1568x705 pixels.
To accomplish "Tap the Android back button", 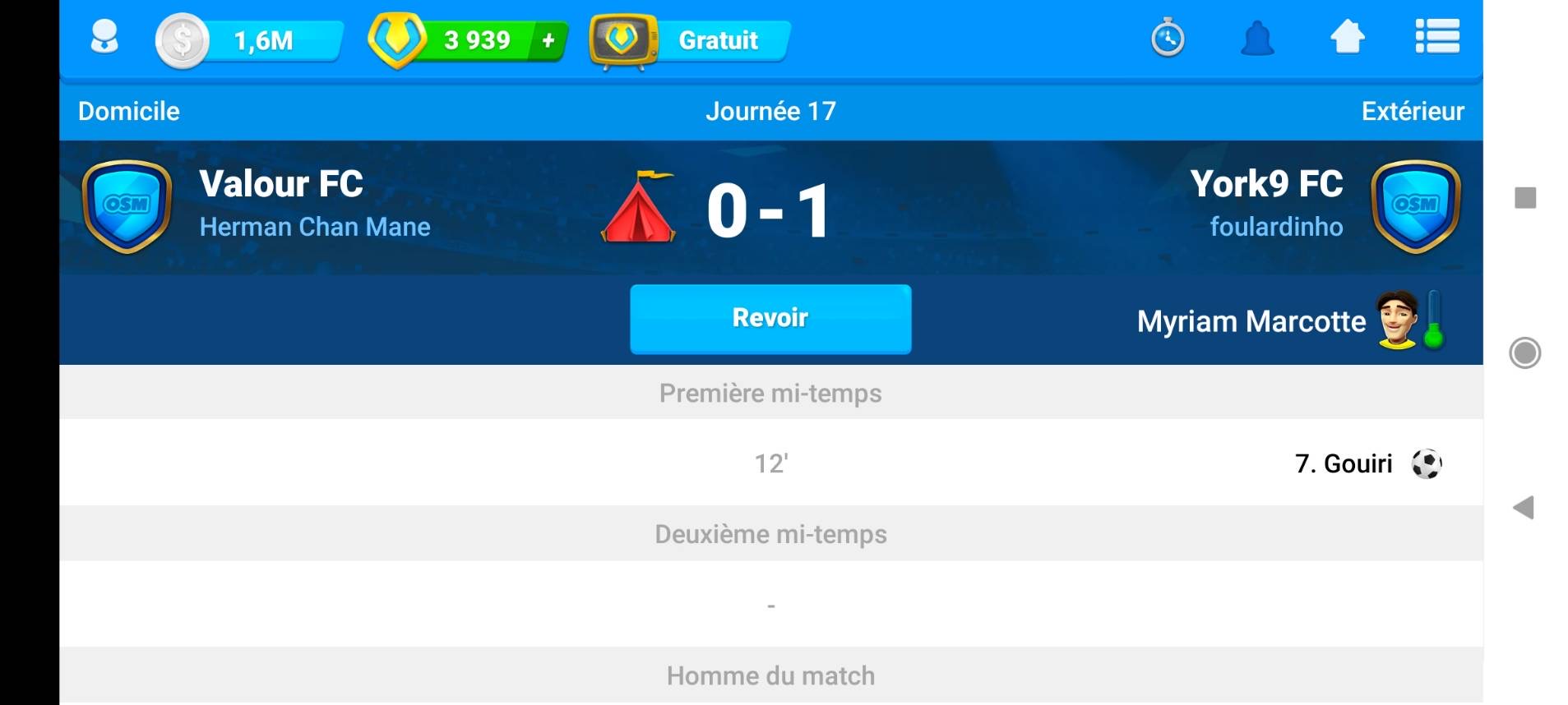I will (1524, 508).
